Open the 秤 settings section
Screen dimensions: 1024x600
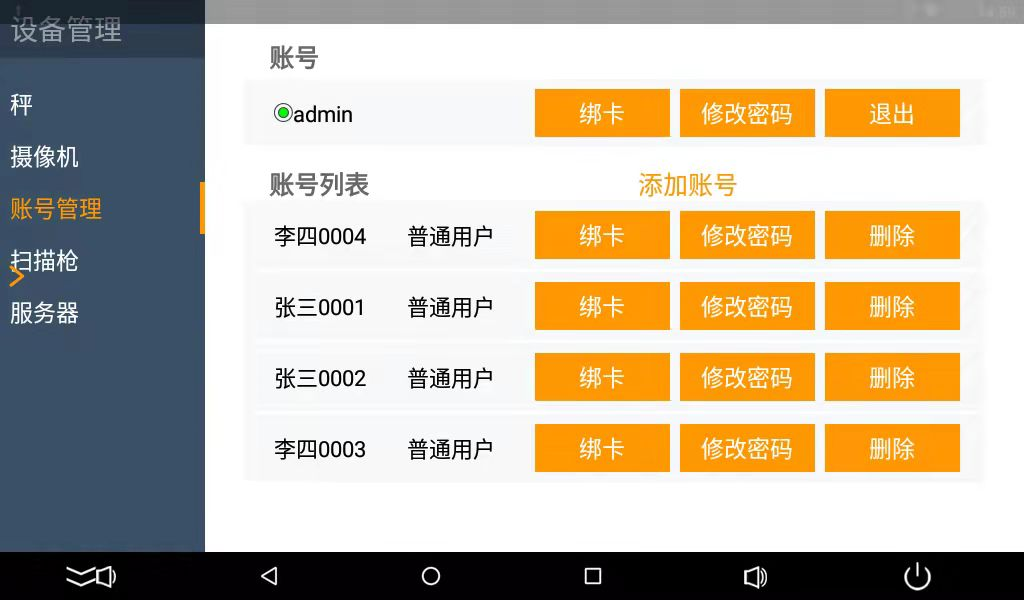[x=22, y=105]
